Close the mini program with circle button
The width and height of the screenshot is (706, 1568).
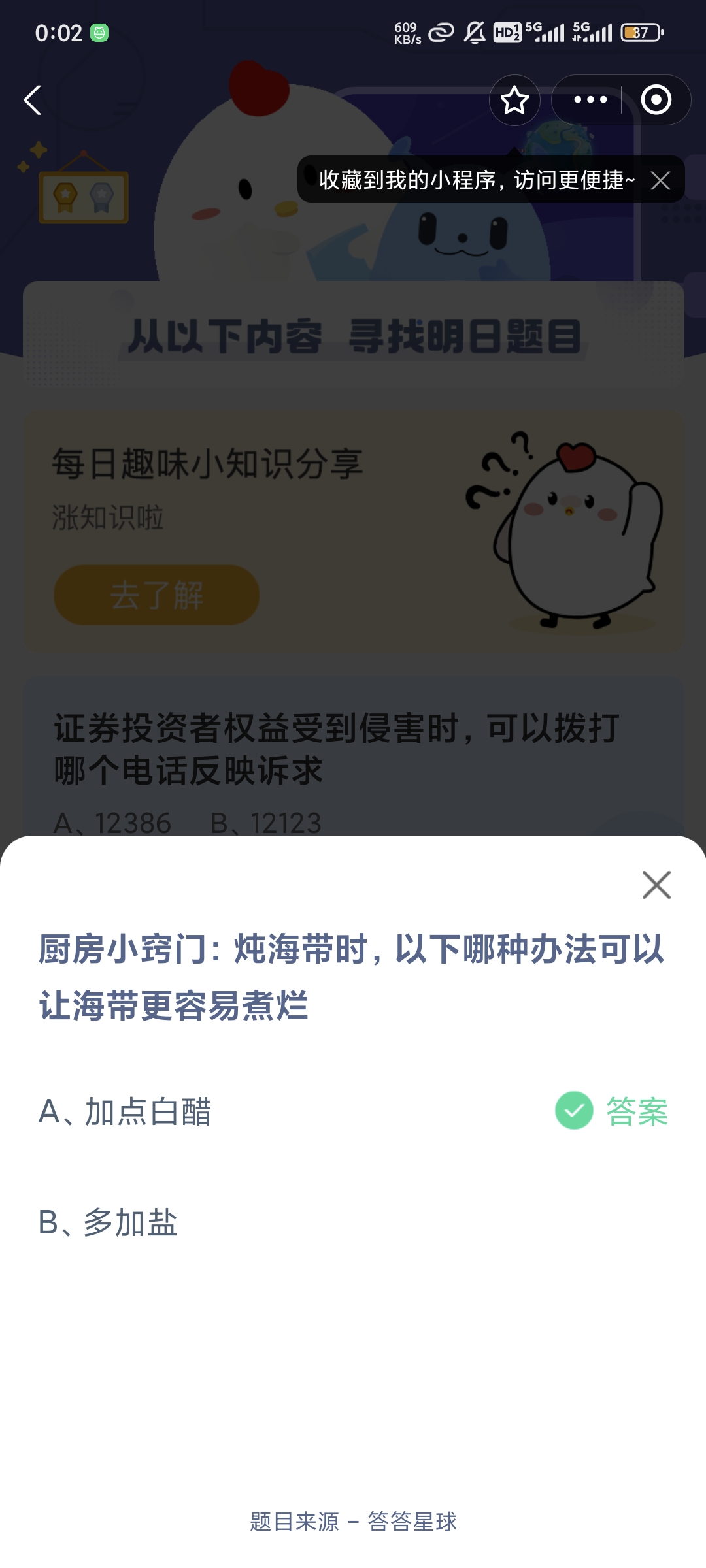[x=656, y=100]
